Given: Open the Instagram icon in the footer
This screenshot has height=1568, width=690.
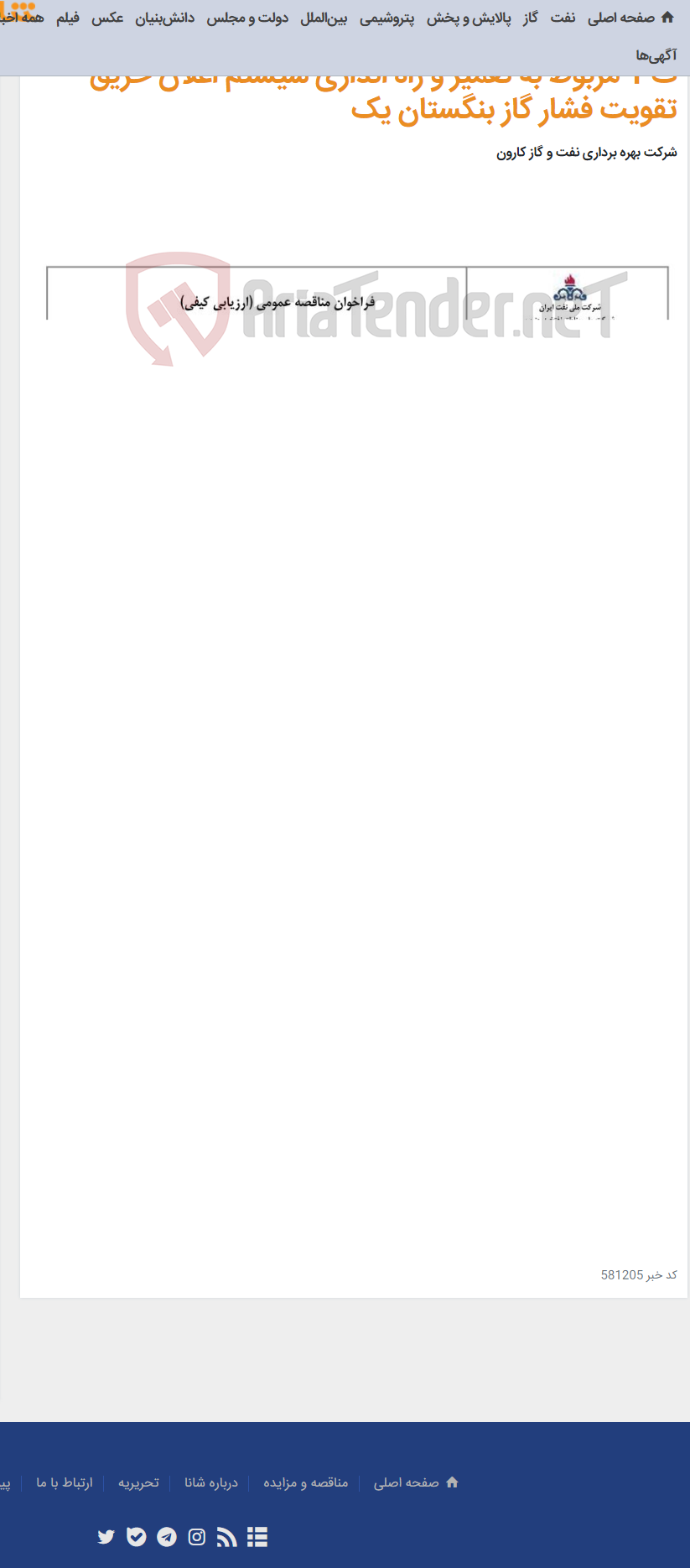Looking at the screenshot, I should click(x=197, y=1536).
